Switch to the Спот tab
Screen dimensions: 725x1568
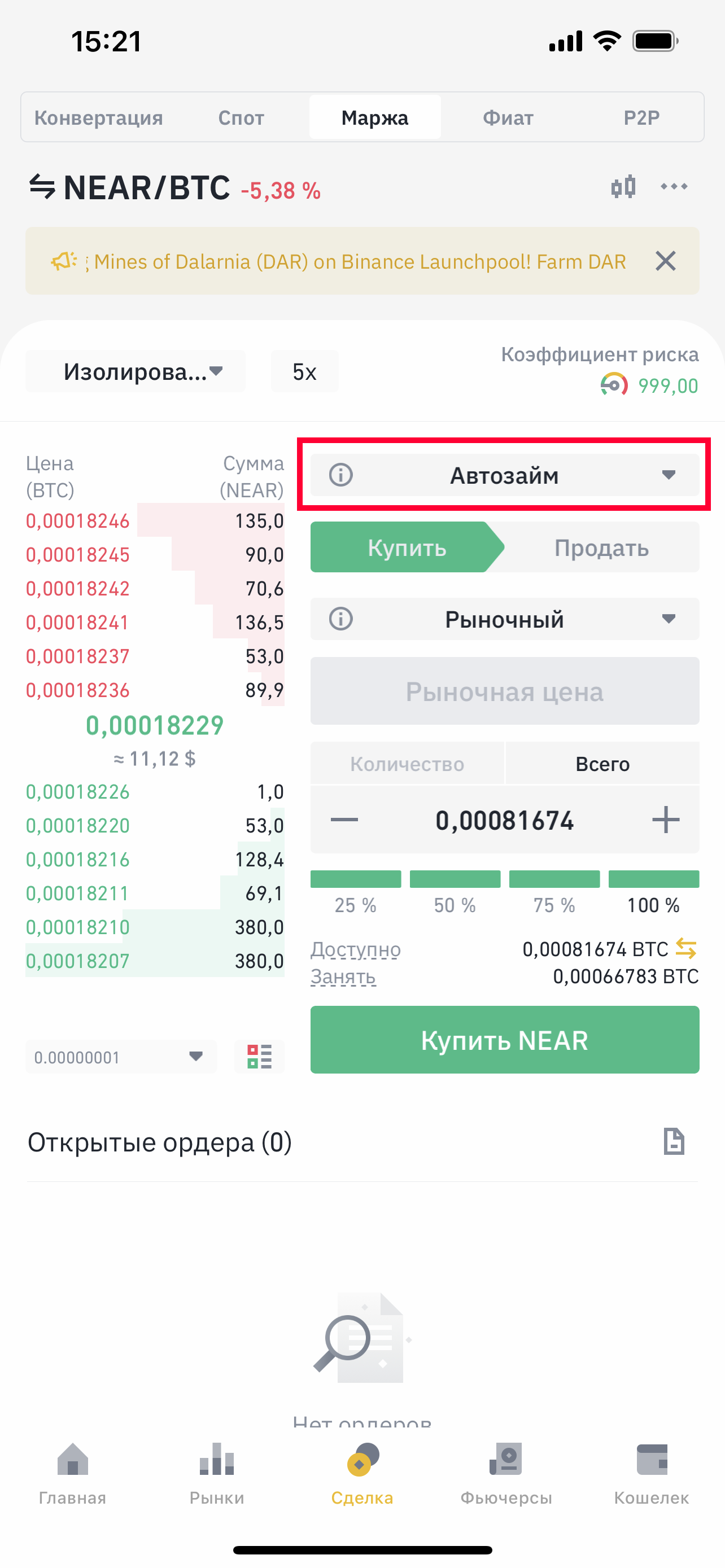click(241, 117)
